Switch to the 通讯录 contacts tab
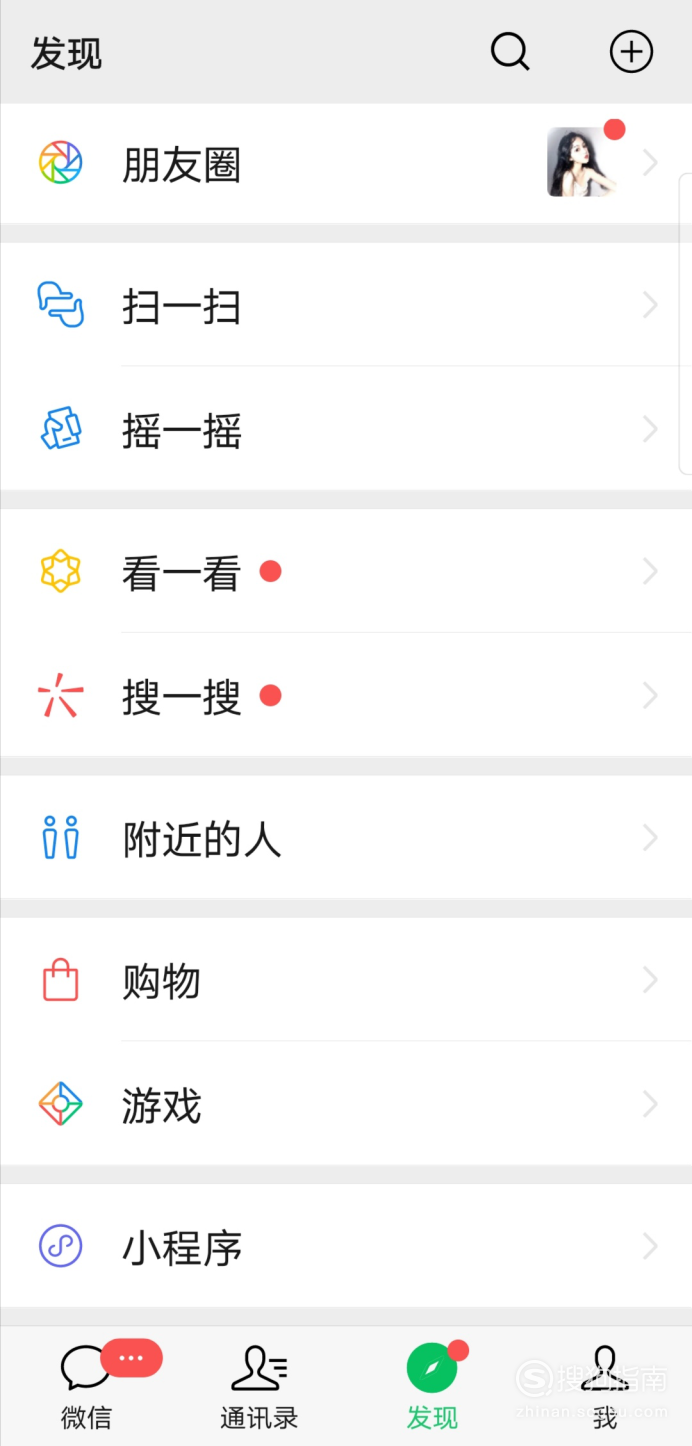 [259, 1387]
